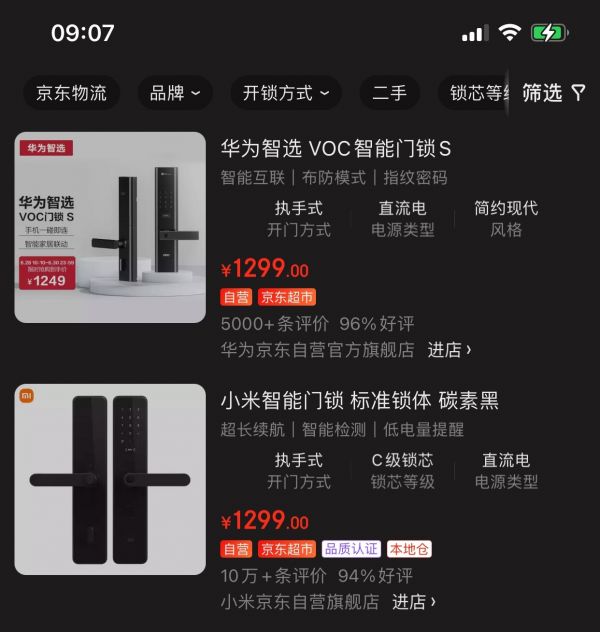Open the 小米智能门锁 product image
Image resolution: width=600 pixels, height=632 pixels.
110,479
